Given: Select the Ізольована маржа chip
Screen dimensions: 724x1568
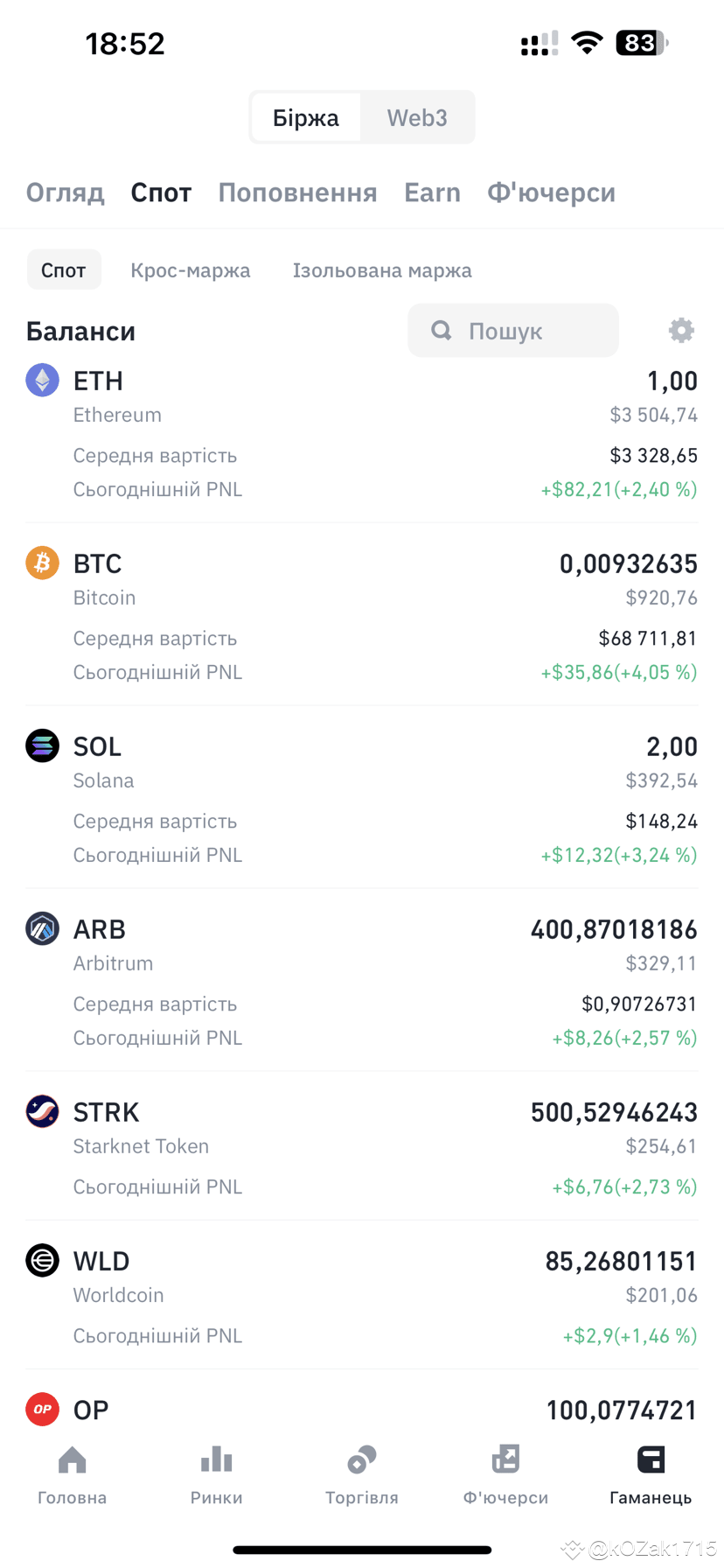Looking at the screenshot, I should coord(382,270).
